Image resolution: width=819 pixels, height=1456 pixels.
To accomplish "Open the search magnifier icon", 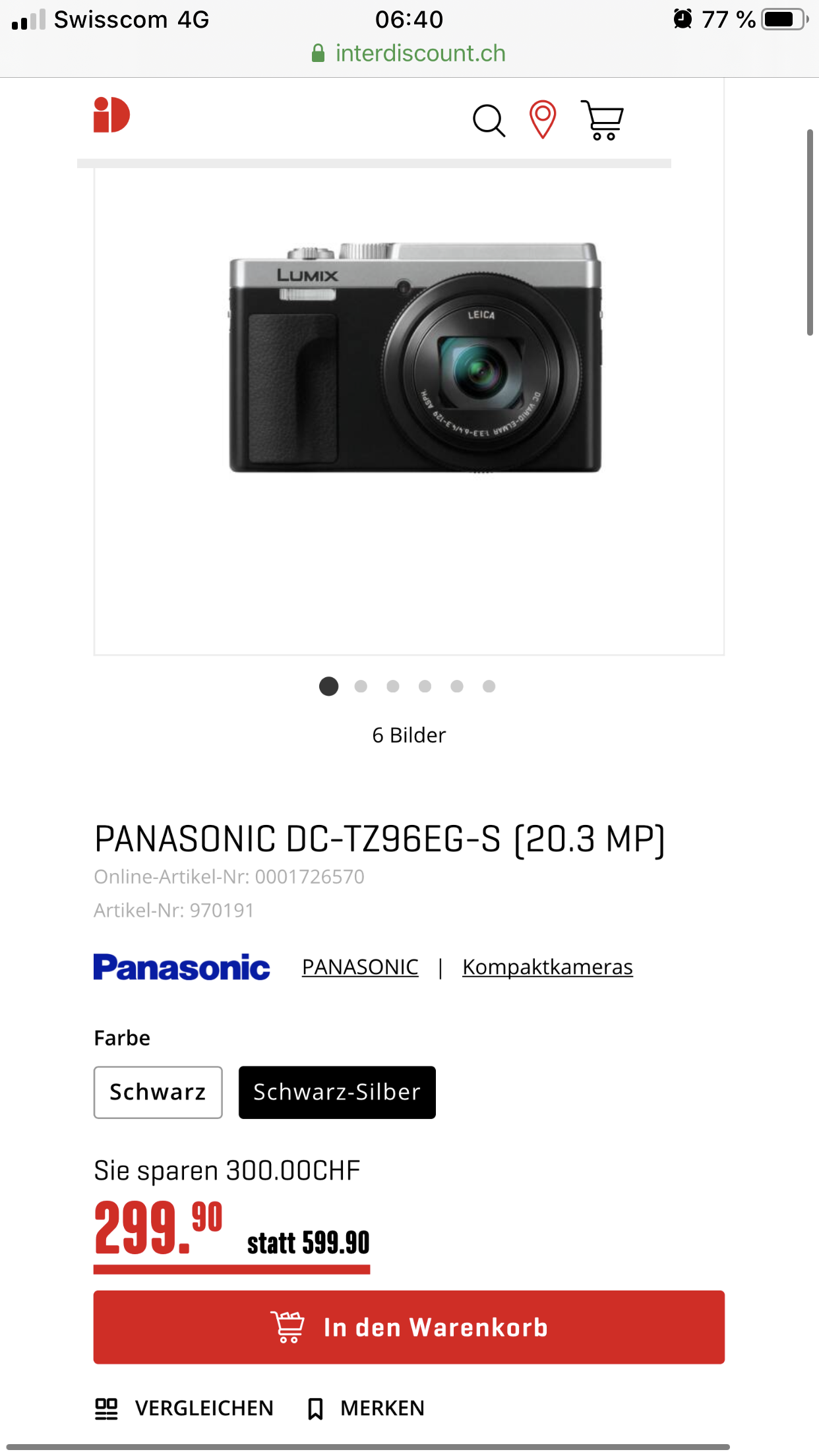I will coord(489,121).
